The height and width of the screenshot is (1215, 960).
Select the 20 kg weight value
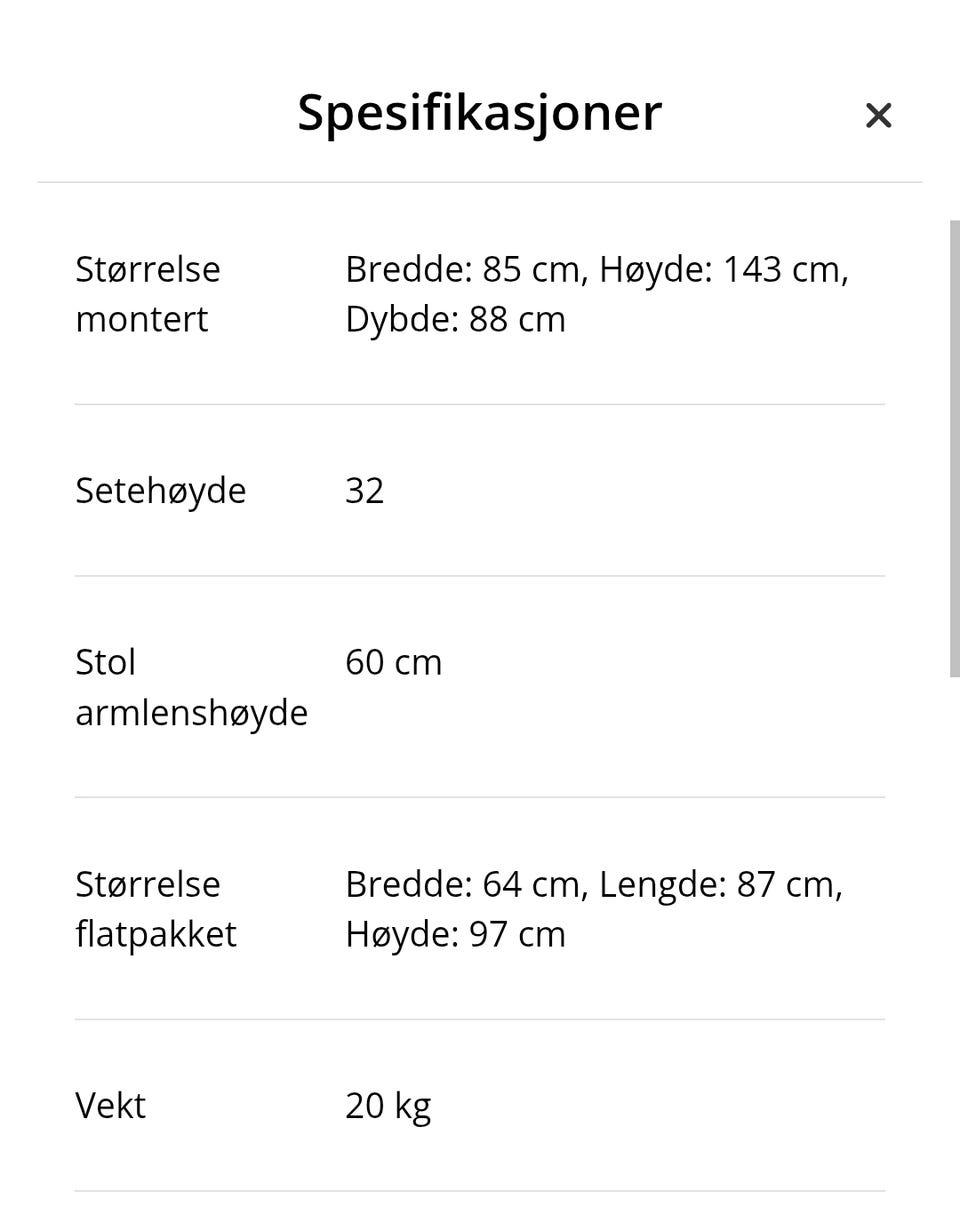(x=388, y=1105)
